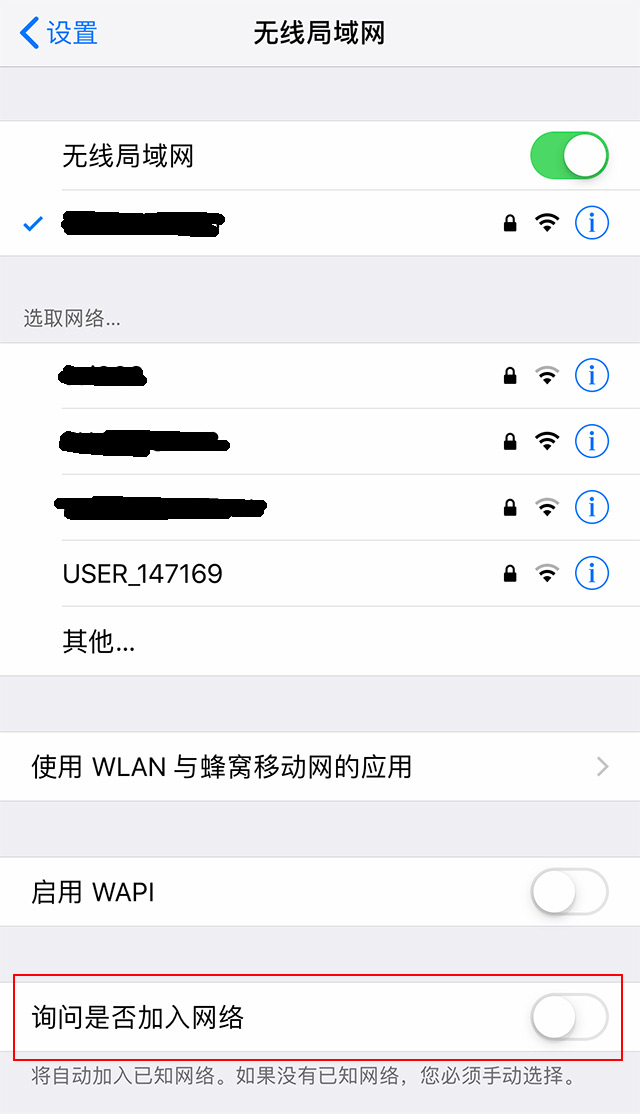Toggle 询问是否加入网络 on

pos(569,1018)
